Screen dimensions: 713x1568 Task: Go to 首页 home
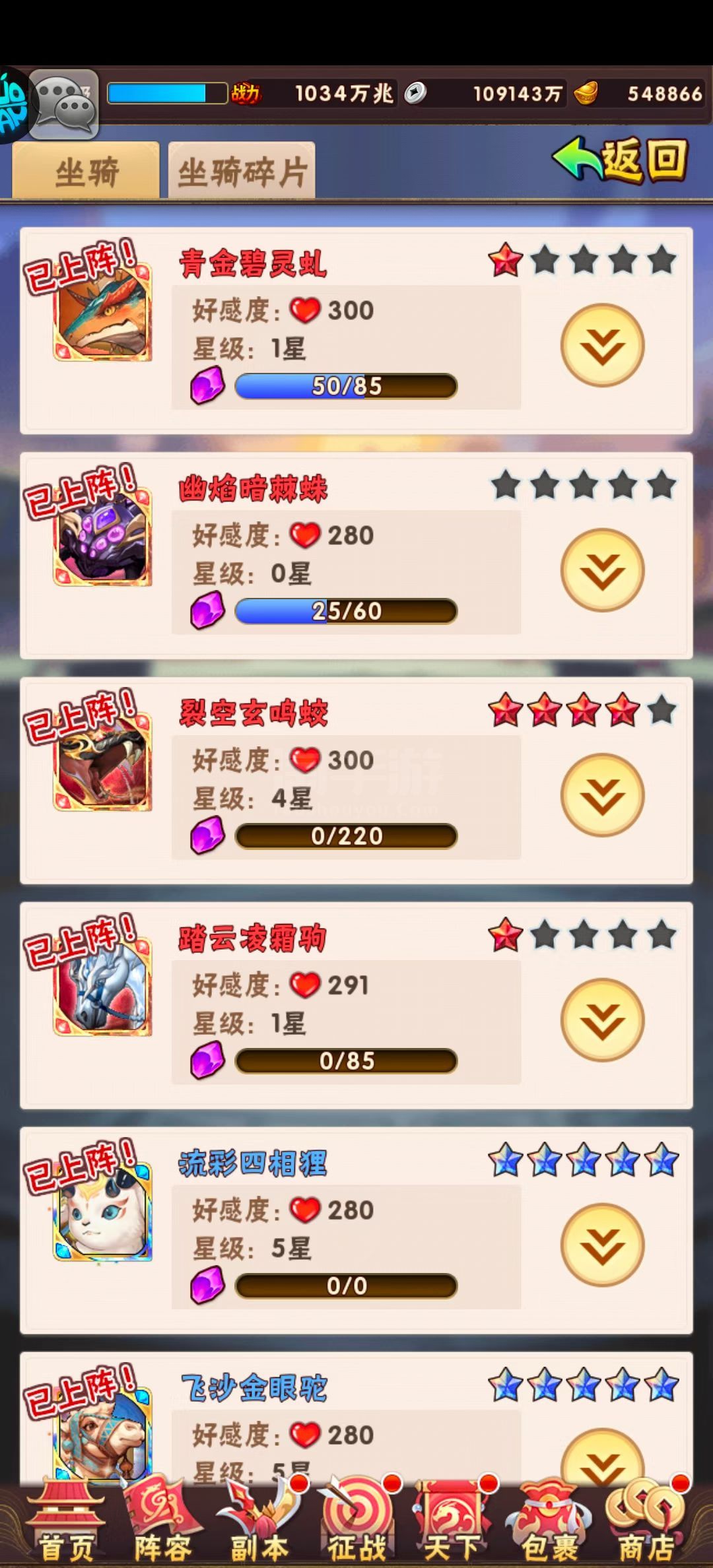(x=66, y=1521)
